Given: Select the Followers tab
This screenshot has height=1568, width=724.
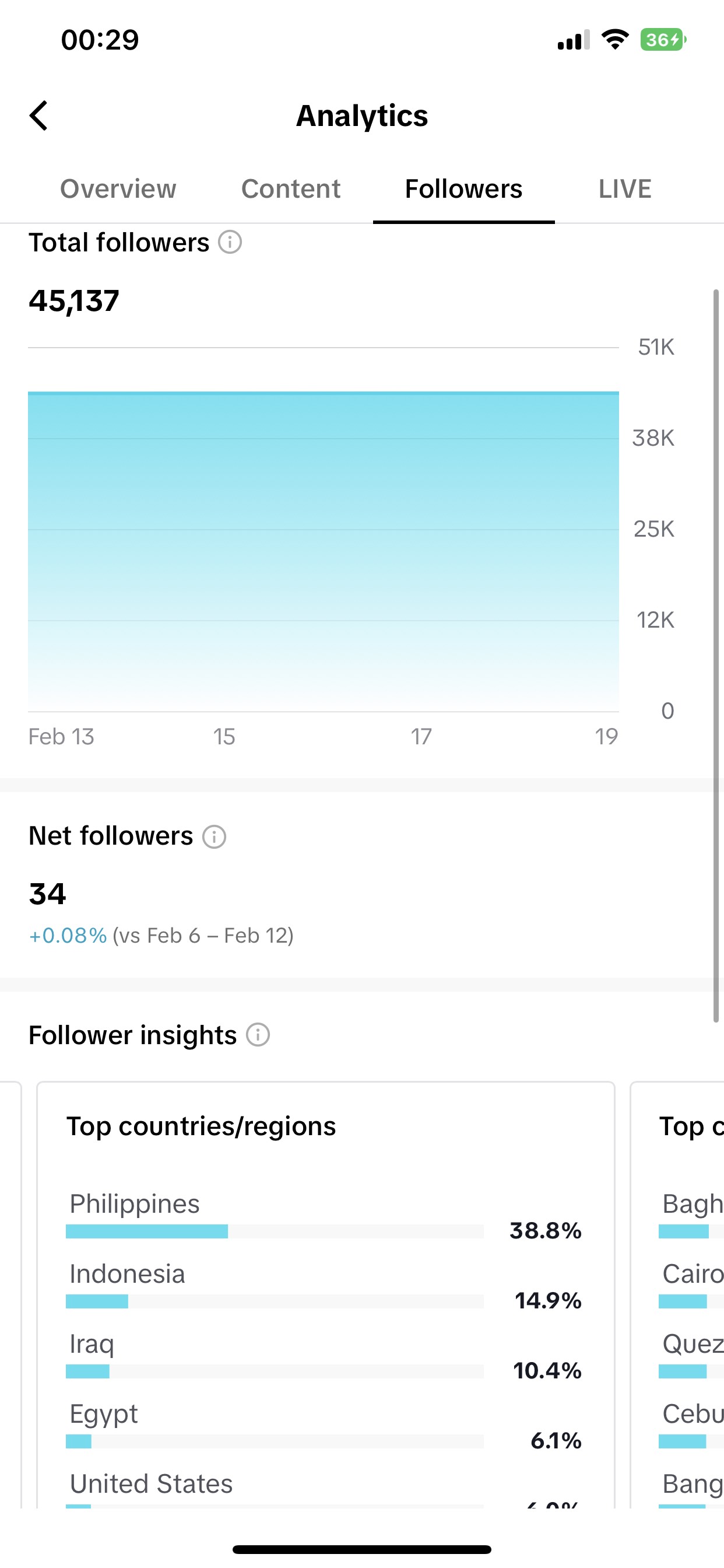Looking at the screenshot, I should 463,188.
